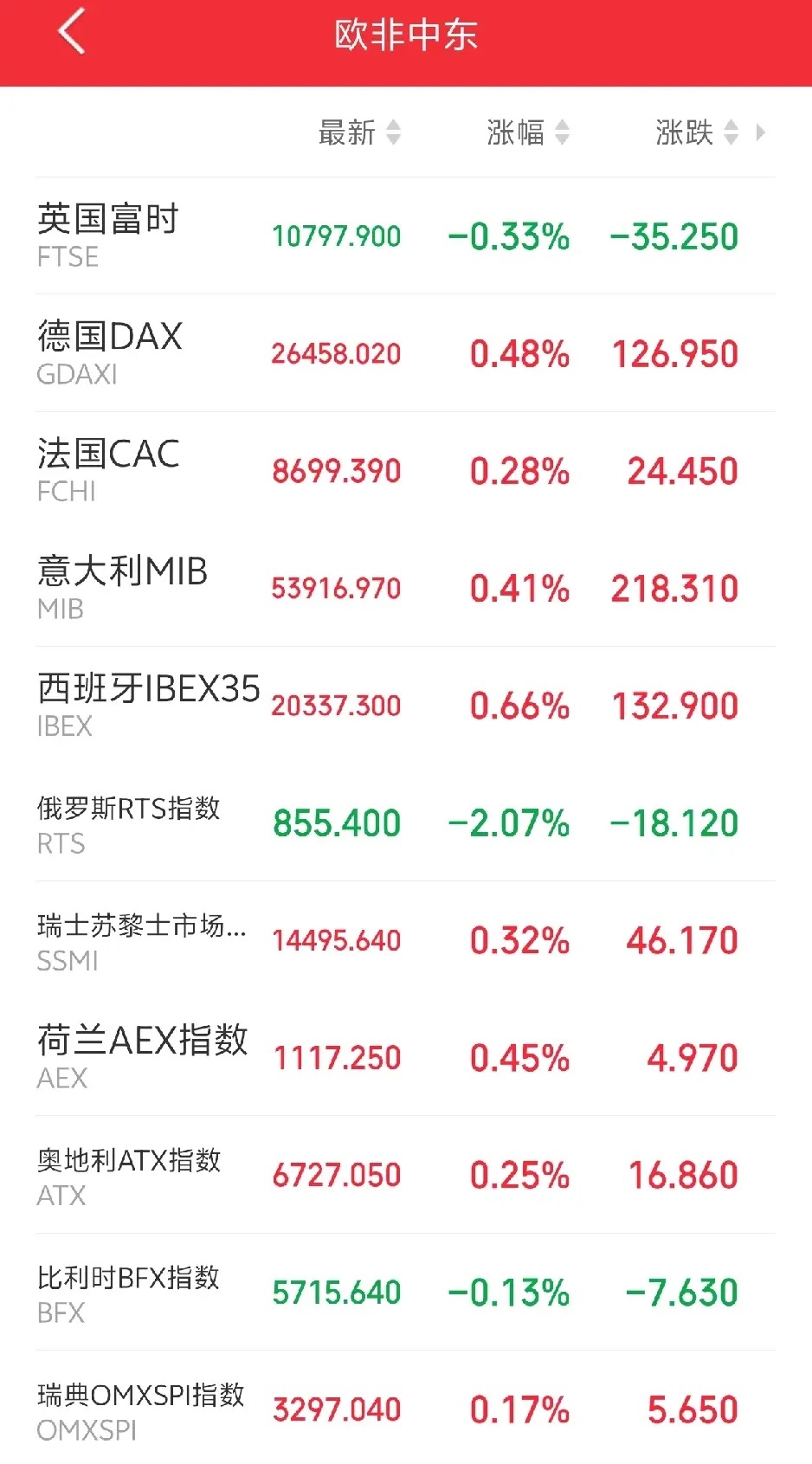This screenshot has height=1464, width=812.
Task: Select 荷兰AEX指数 row
Action: point(405,1057)
